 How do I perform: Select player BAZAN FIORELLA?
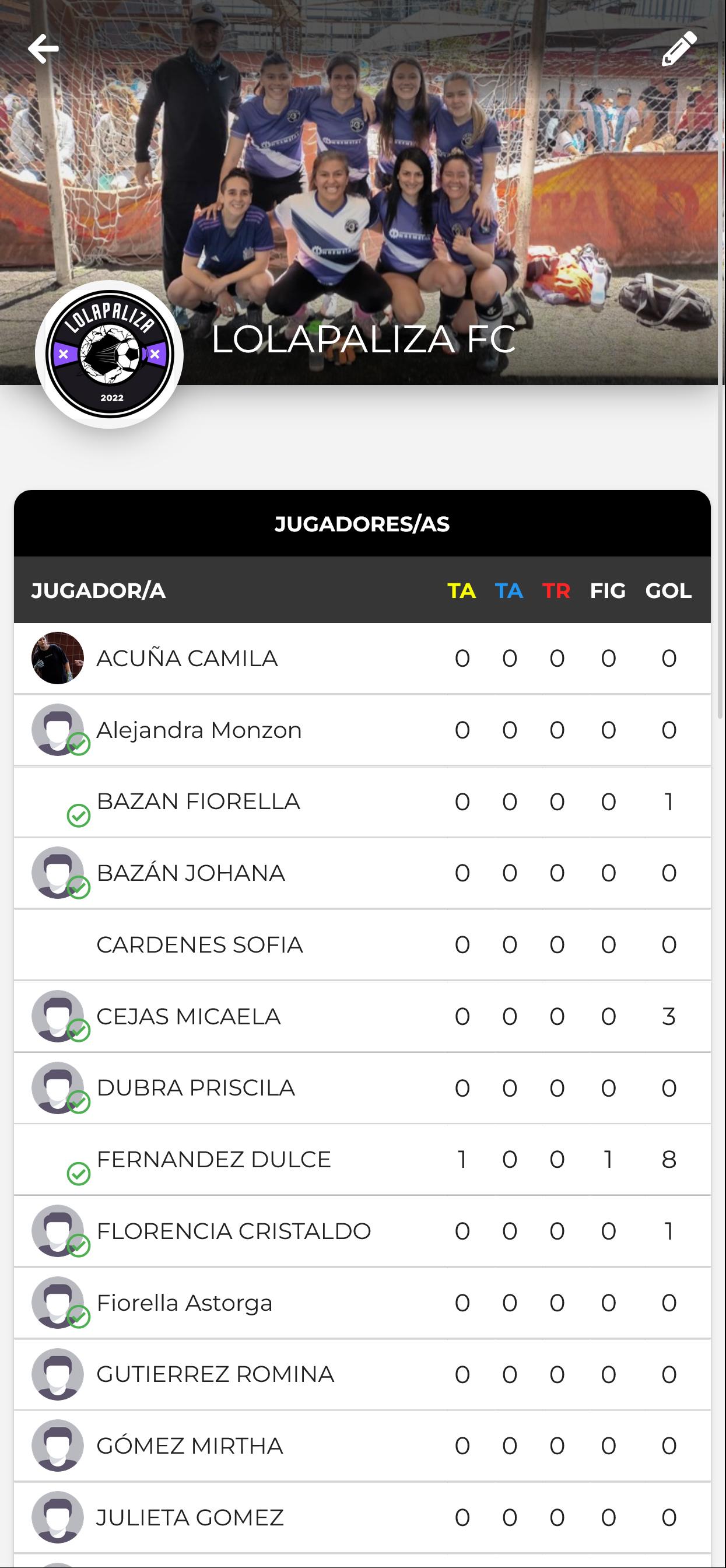(198, 801)
